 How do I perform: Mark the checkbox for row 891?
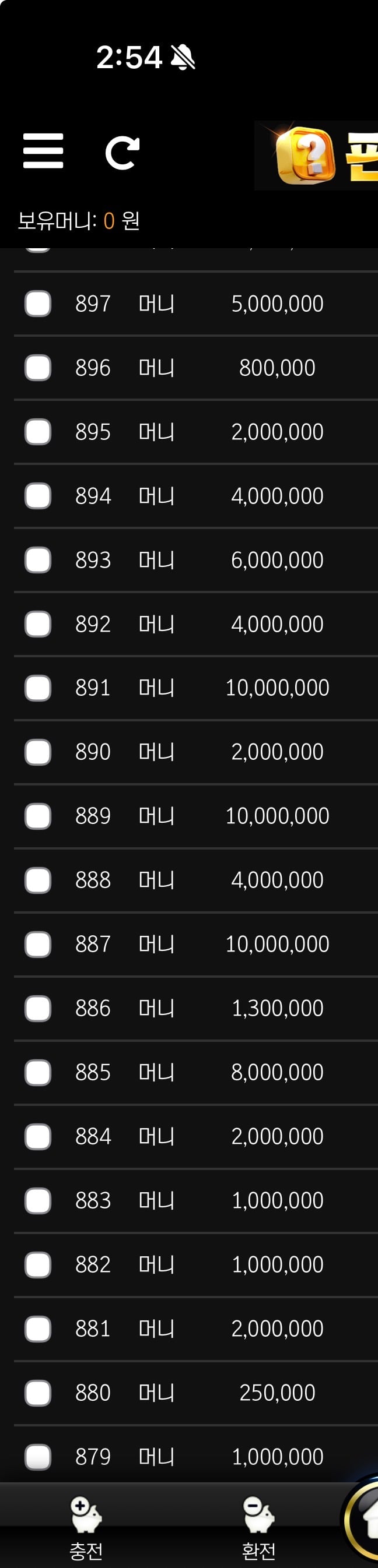tap(38, 688)
